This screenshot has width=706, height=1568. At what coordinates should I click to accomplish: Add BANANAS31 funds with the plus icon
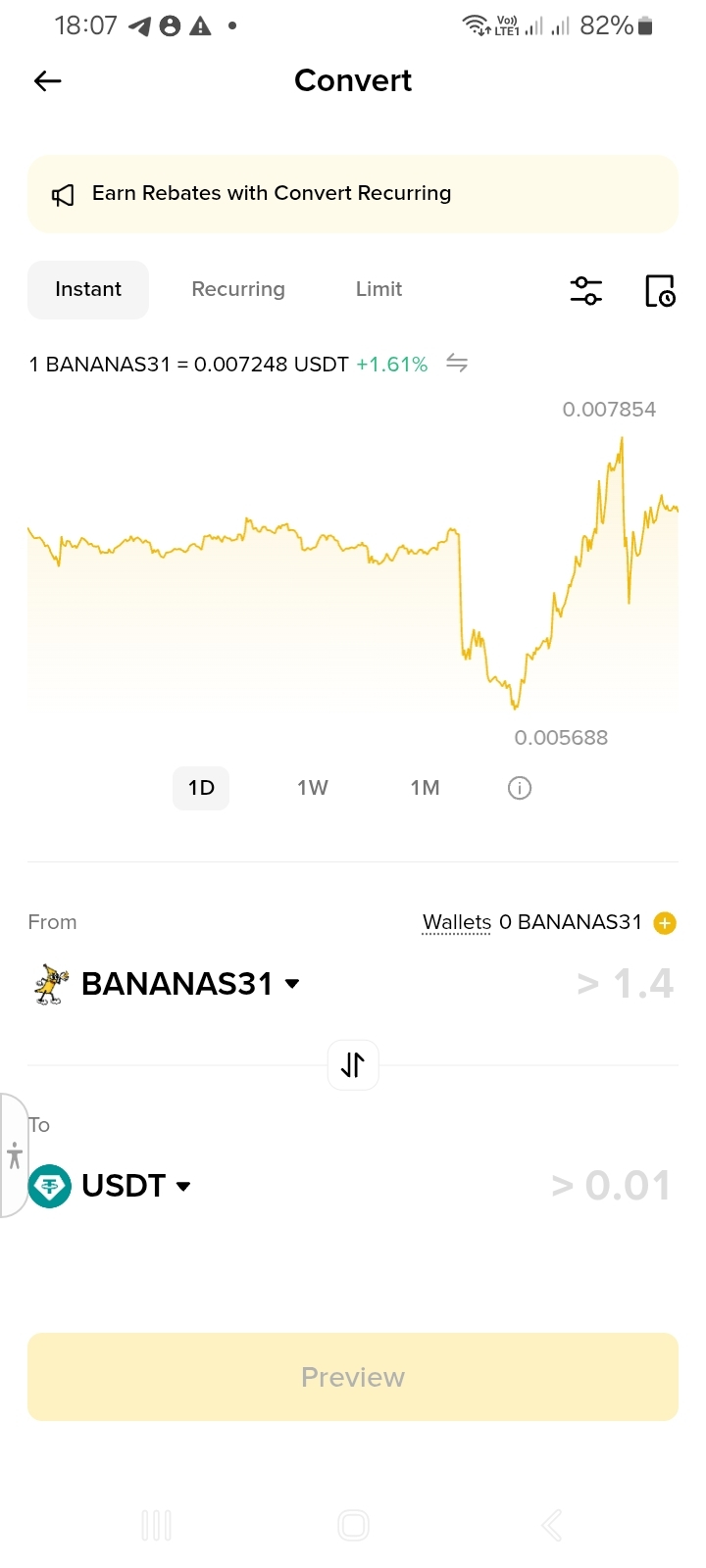(x=665, y=923)
